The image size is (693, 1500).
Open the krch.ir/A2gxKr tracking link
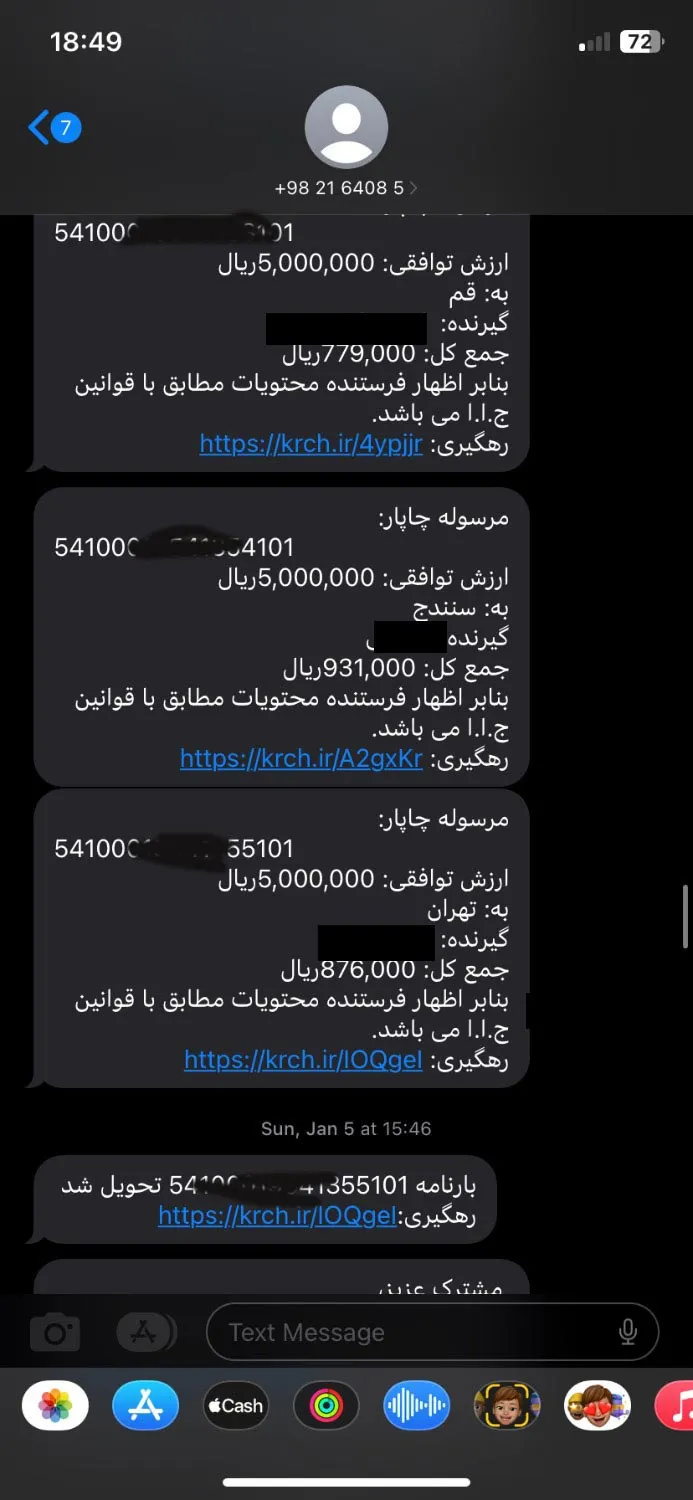click(x=301, y=759)
